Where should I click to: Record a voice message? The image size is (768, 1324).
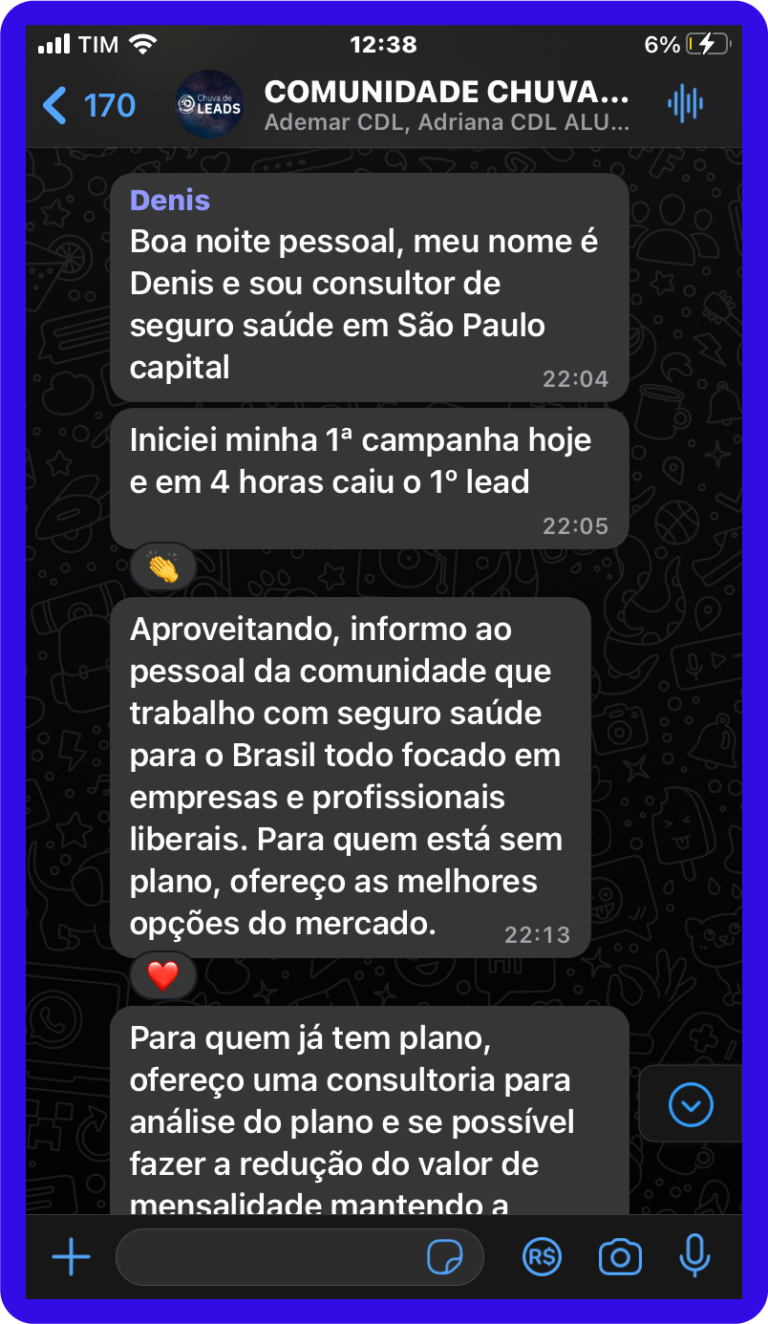coord(694,1256)
